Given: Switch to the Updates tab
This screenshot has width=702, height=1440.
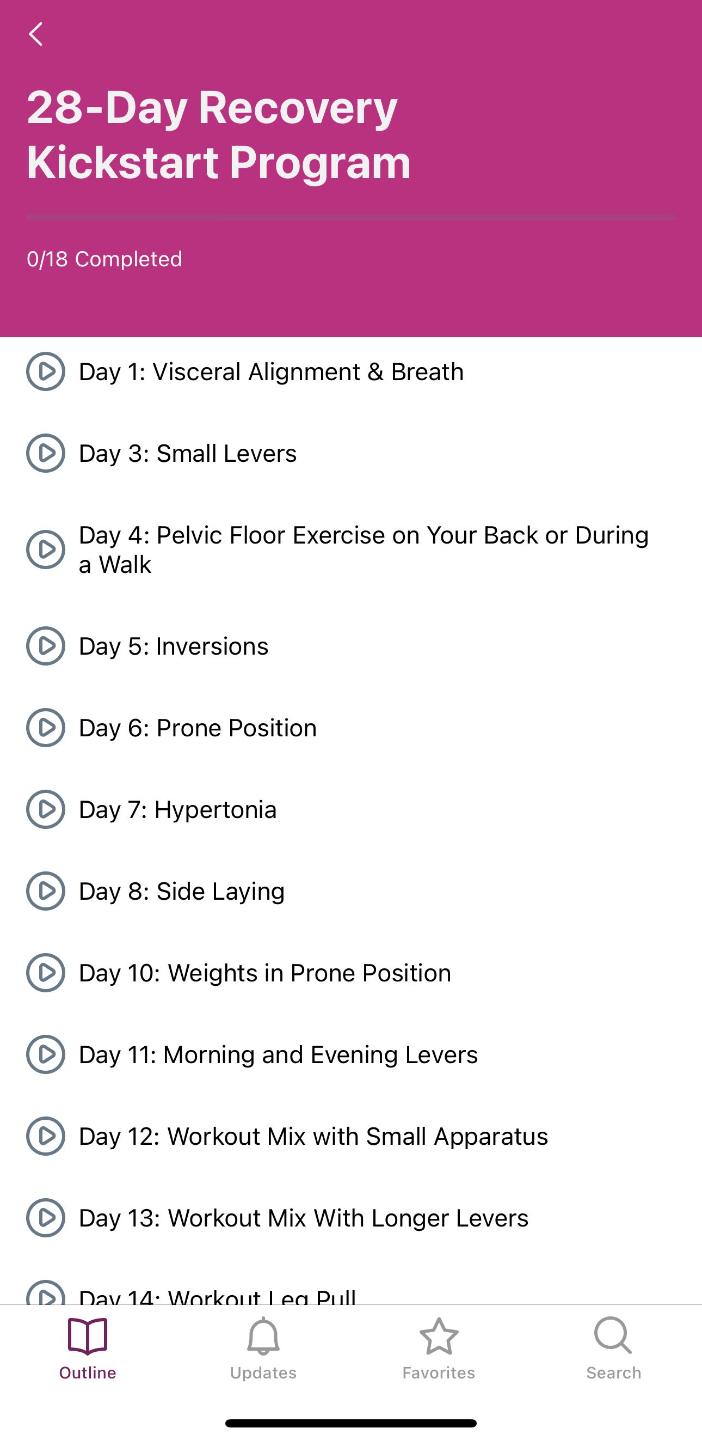Looking at the screenshot, I should [x=263, y=1349].
